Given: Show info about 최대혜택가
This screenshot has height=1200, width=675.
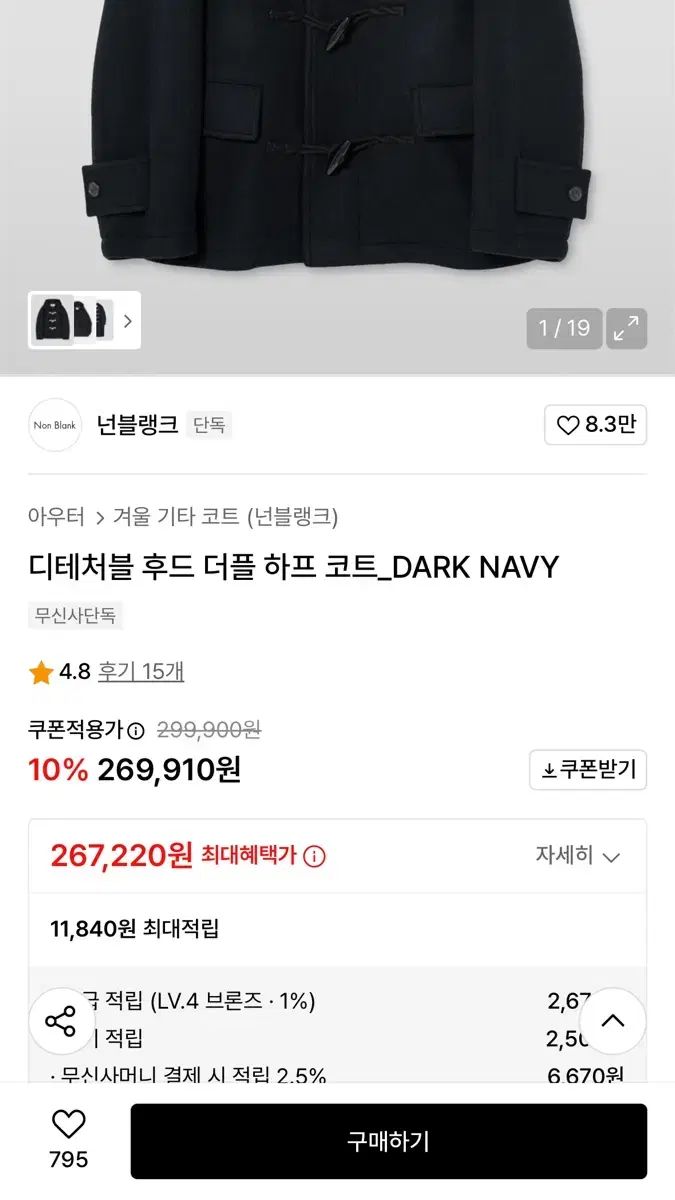Looking at the screenshot, I should tap(314, 856).
